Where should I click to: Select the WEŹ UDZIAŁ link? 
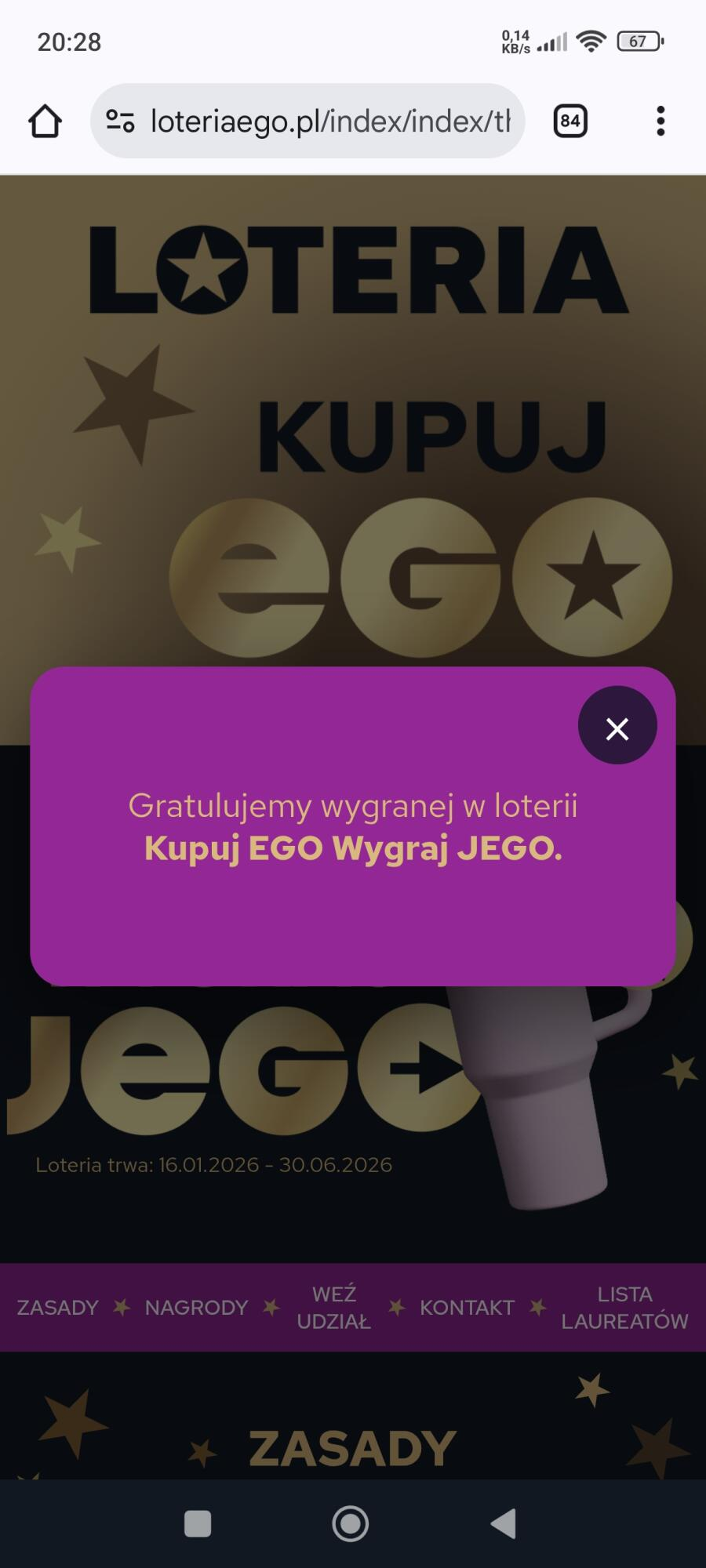333,1307
